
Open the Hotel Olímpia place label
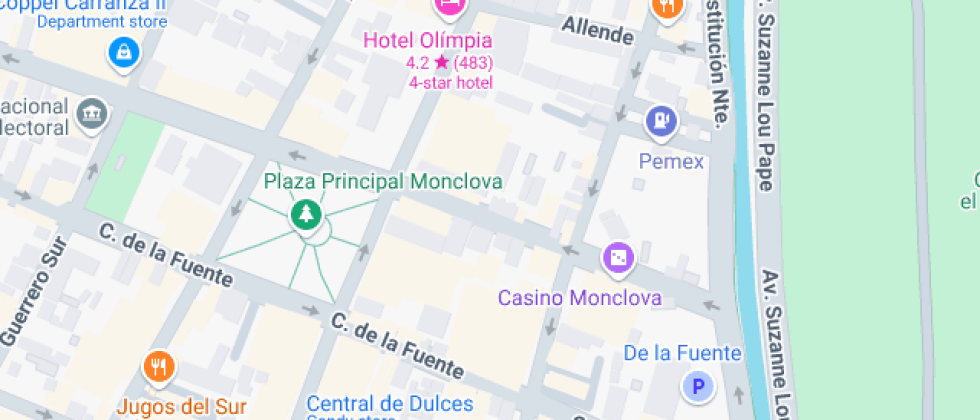point(427,41)
